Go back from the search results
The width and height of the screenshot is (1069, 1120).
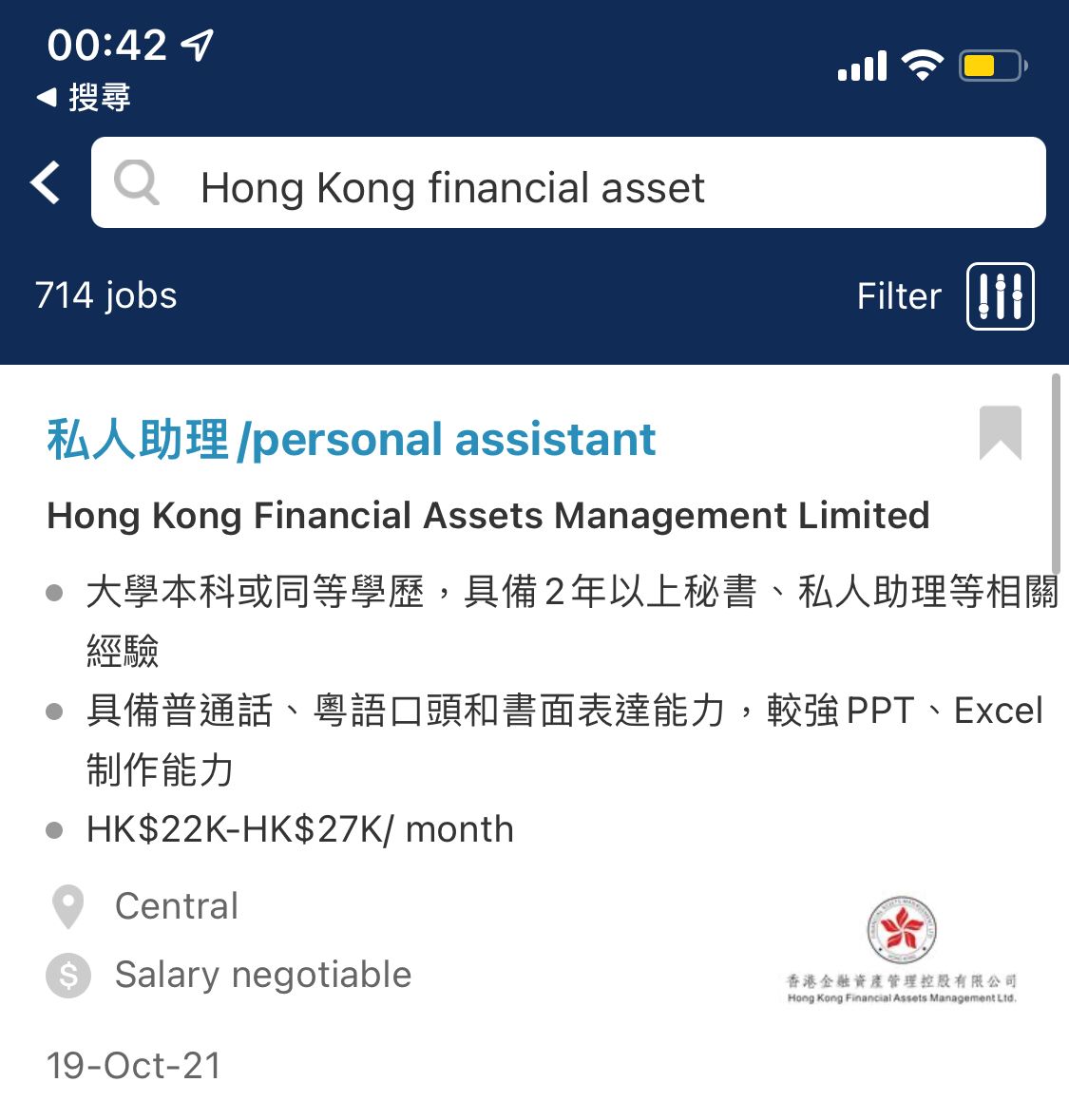pos(47,182)
